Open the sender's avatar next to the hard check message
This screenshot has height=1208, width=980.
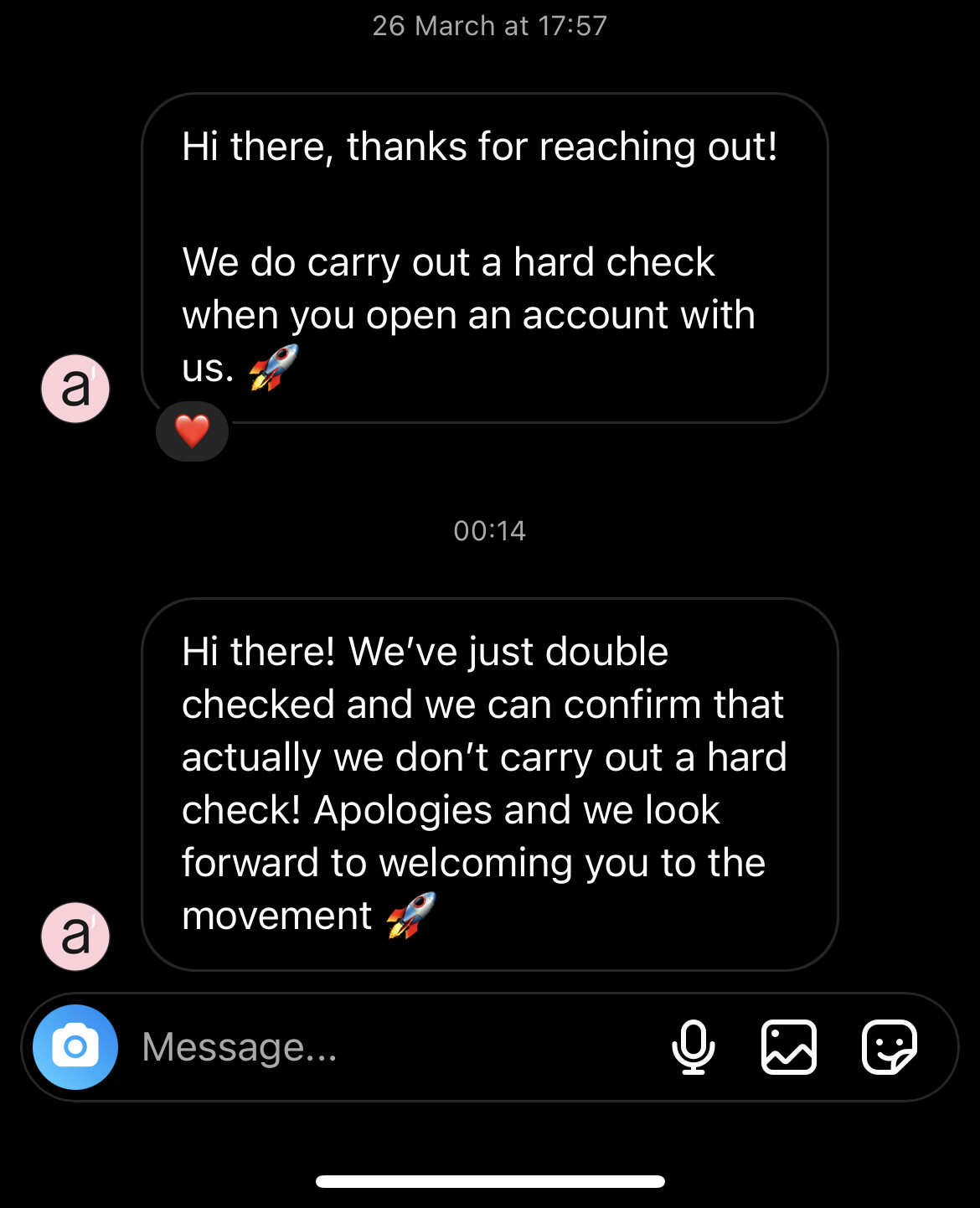coord(75,389)
